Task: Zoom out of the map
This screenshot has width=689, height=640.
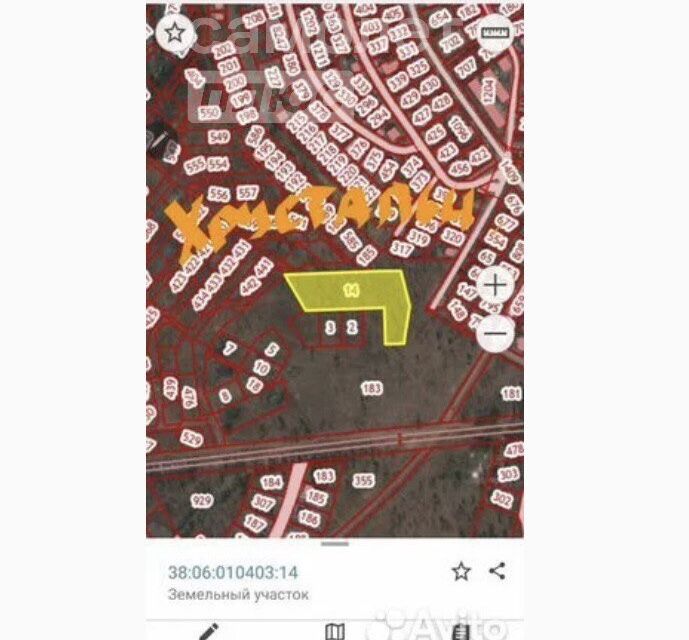Action: click(x=494, y=332)
